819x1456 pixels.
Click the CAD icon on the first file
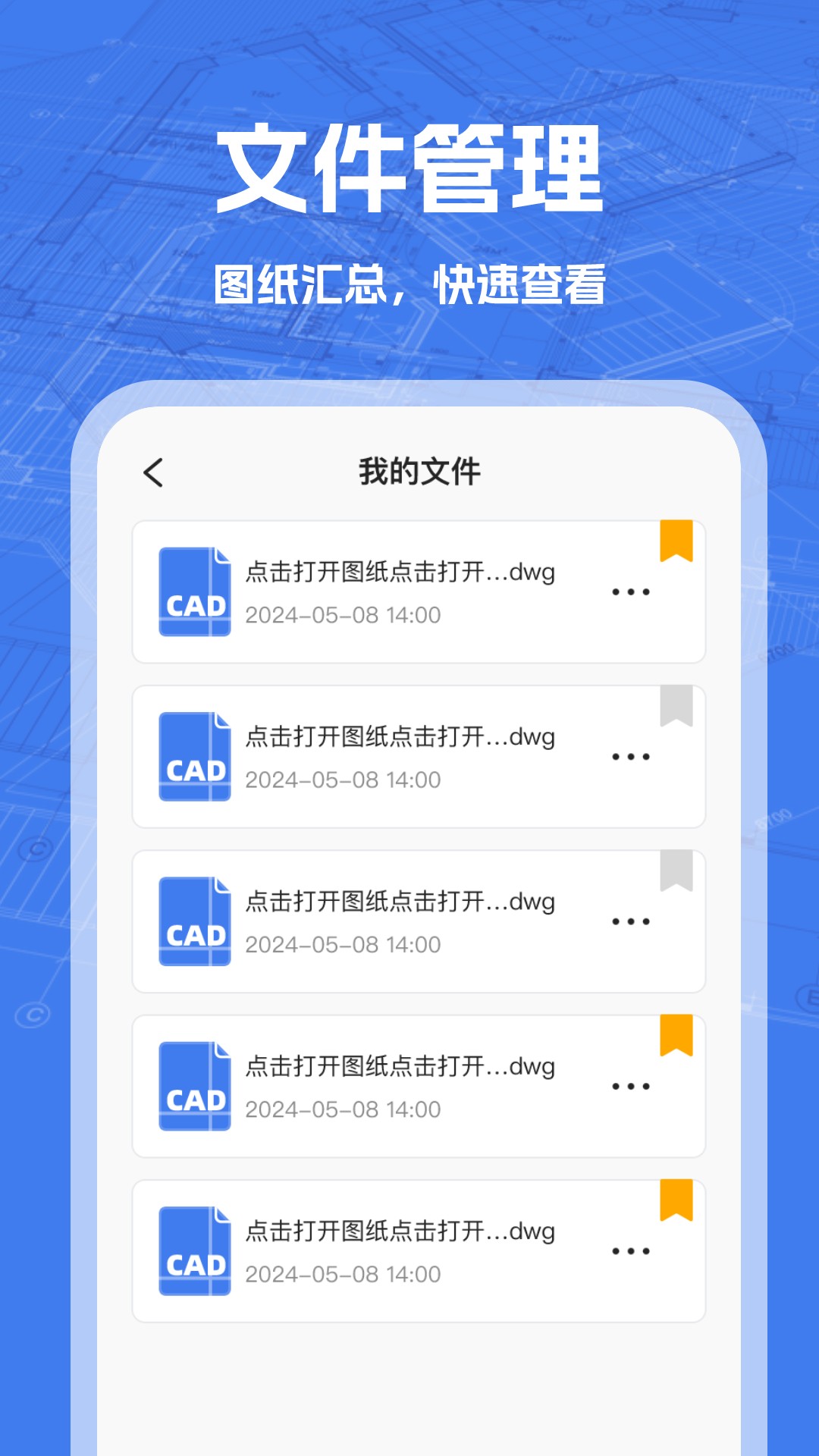tap(194, 593)
